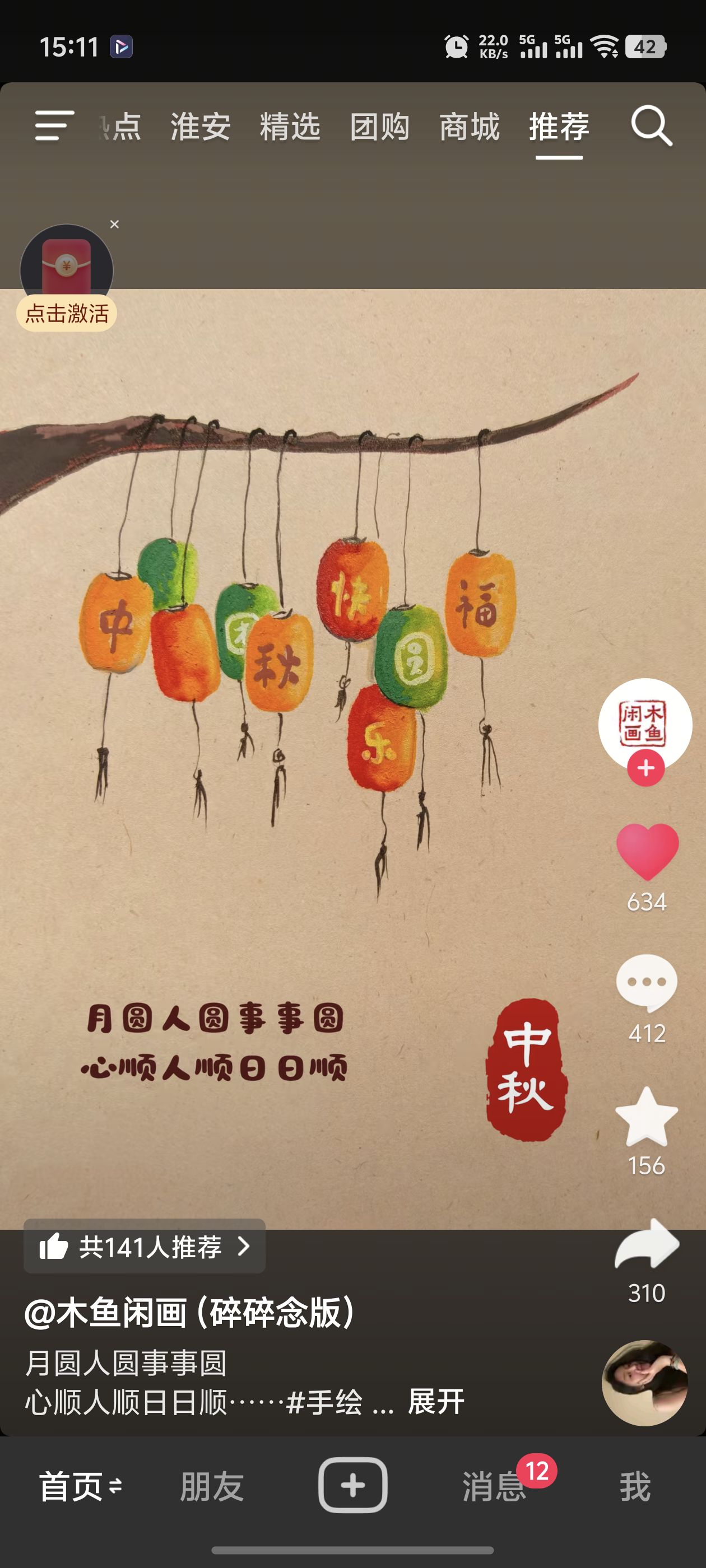Switch to the 精选 tab
Image resolution: width=706 pixels, height=1568 pixels.
tap(290, 127)
